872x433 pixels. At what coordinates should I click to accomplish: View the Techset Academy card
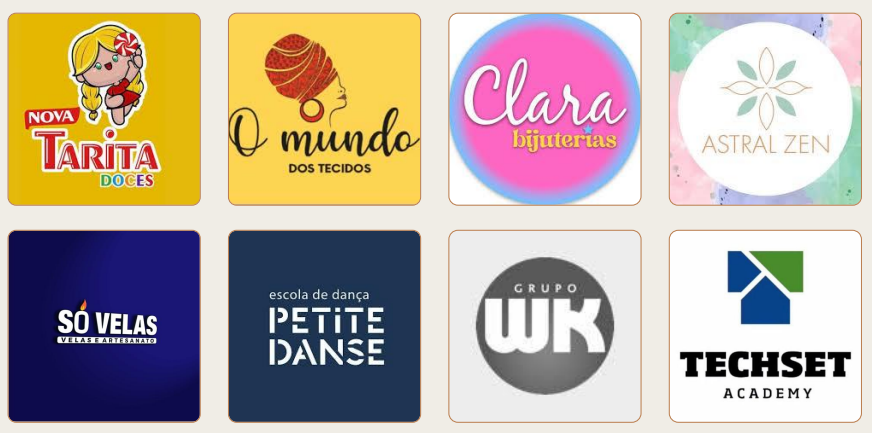[x=765, y=326]
